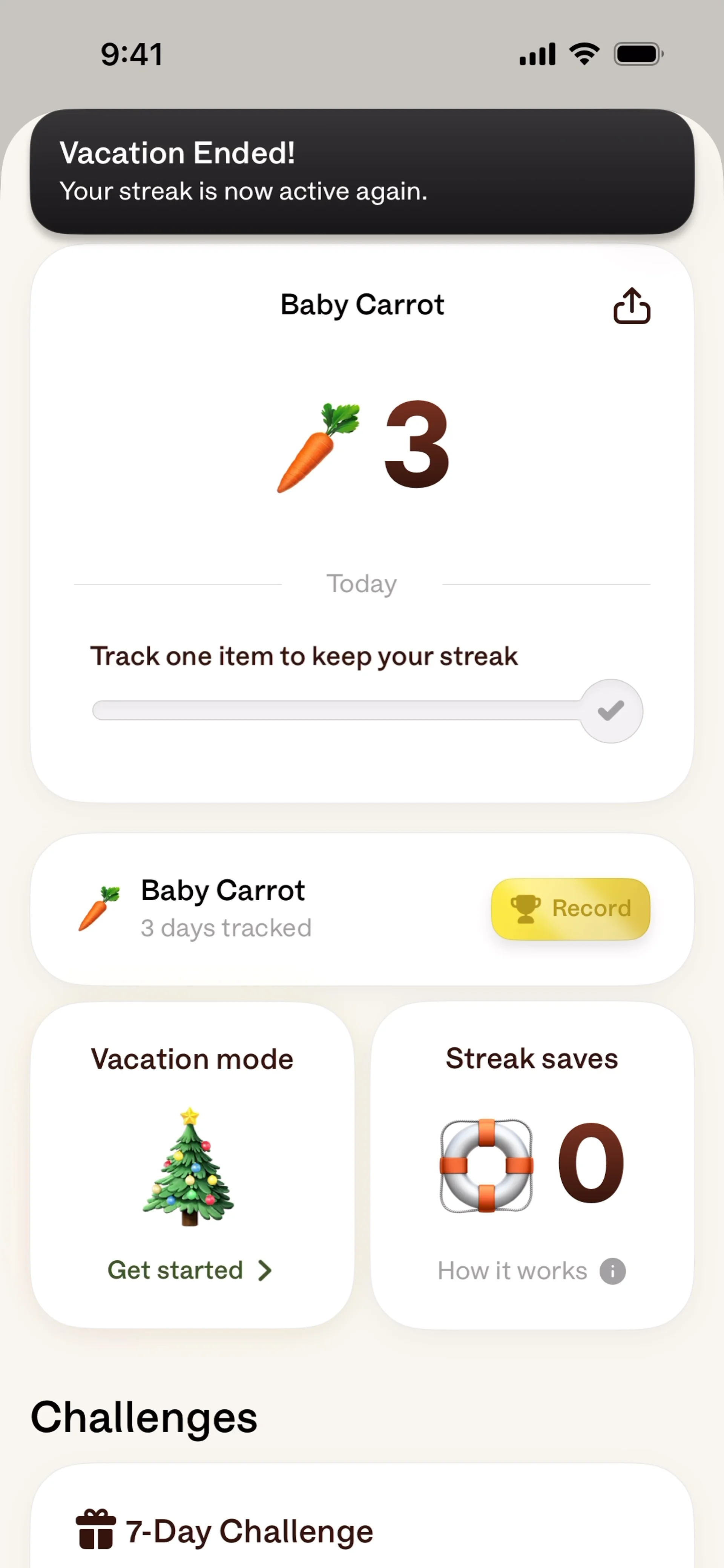Tap the Vacation Ended notification banner
This screenshot has width=724, height=1568.
(x=362, y=172)
